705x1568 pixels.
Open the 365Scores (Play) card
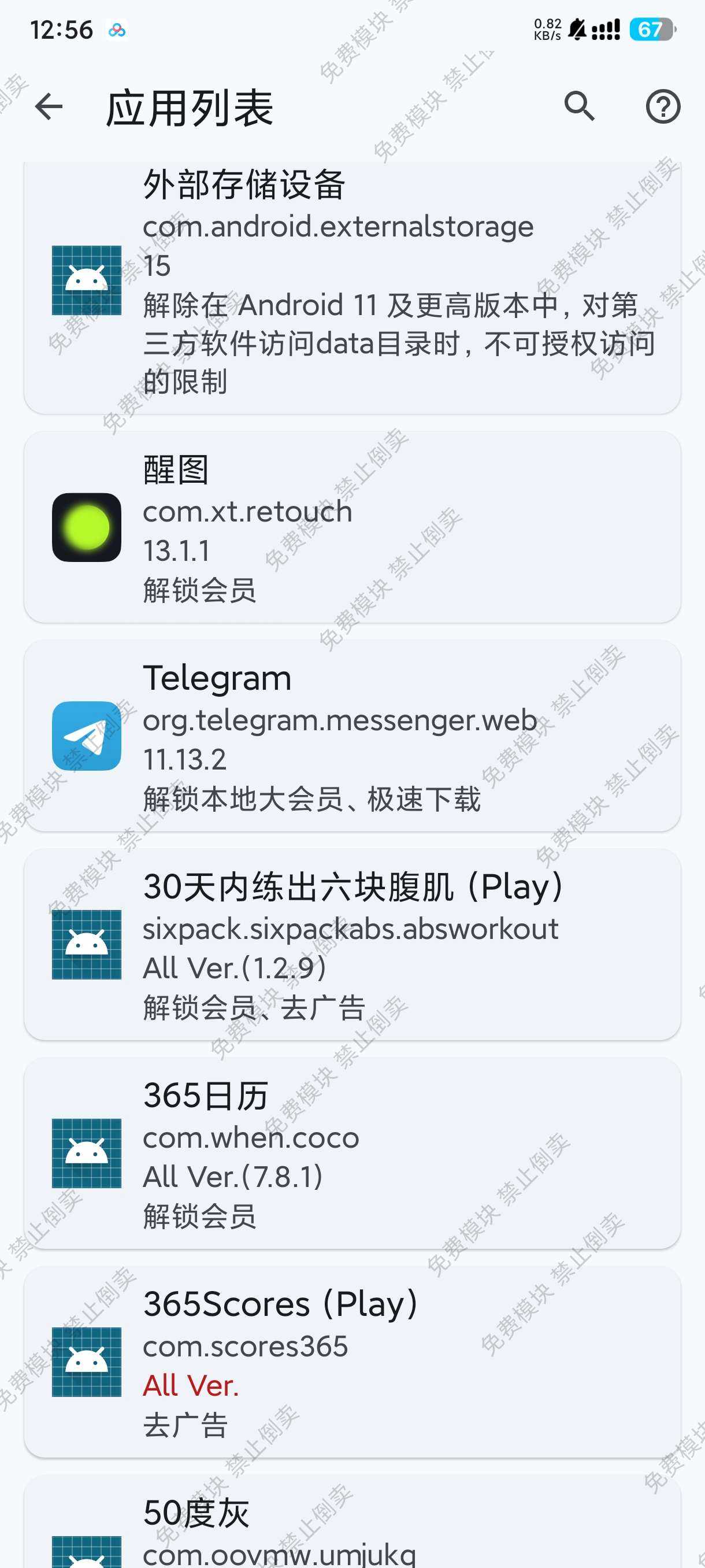coord(352,1362)
